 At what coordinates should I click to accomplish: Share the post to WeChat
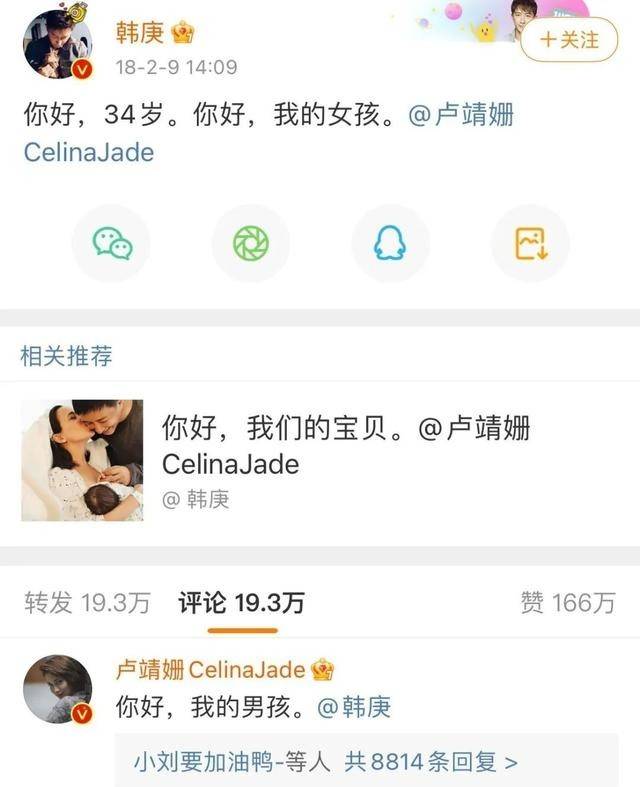point(111,243)
